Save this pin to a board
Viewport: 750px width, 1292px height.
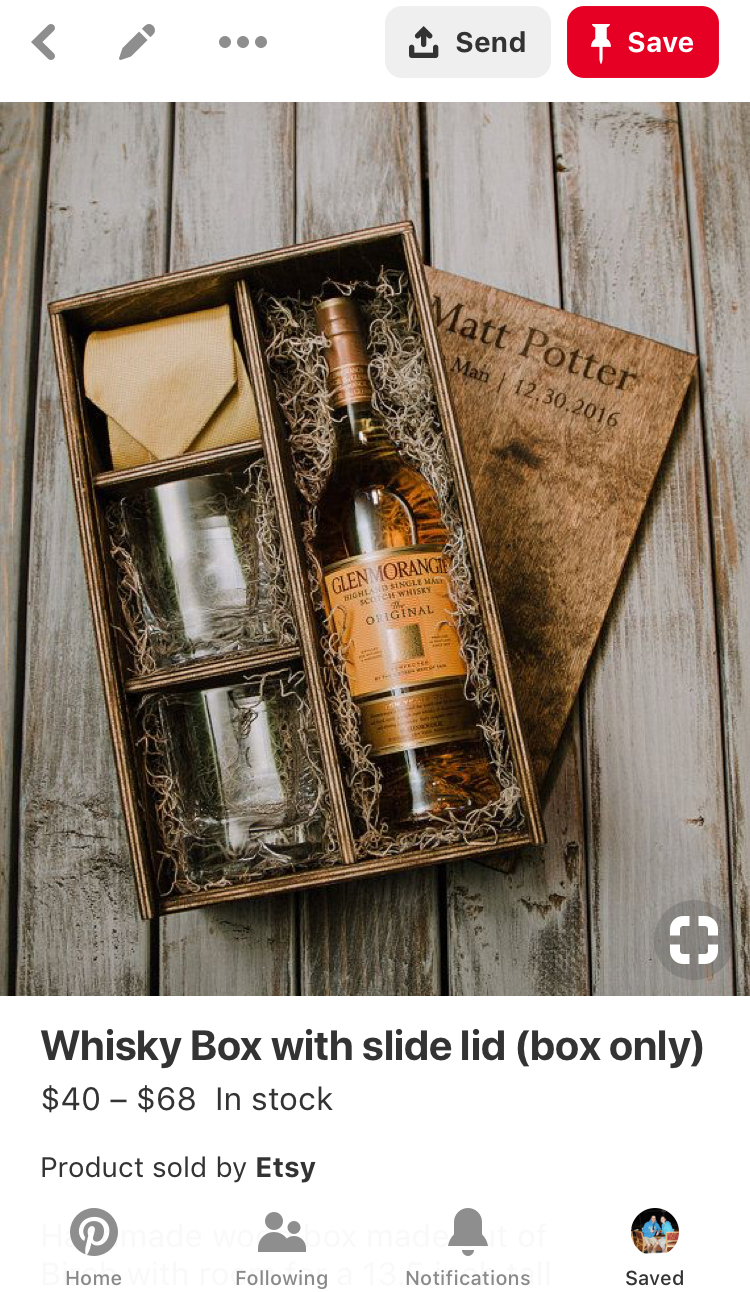[x=642, y=42]
